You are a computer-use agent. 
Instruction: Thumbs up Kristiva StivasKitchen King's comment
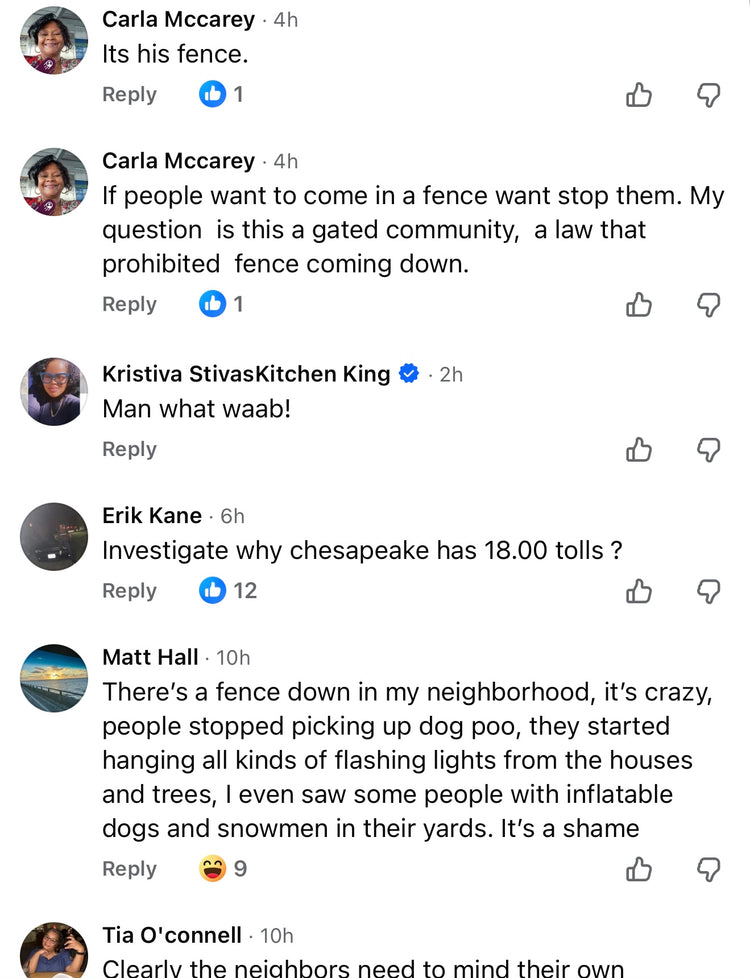click(x=639, y=450)
